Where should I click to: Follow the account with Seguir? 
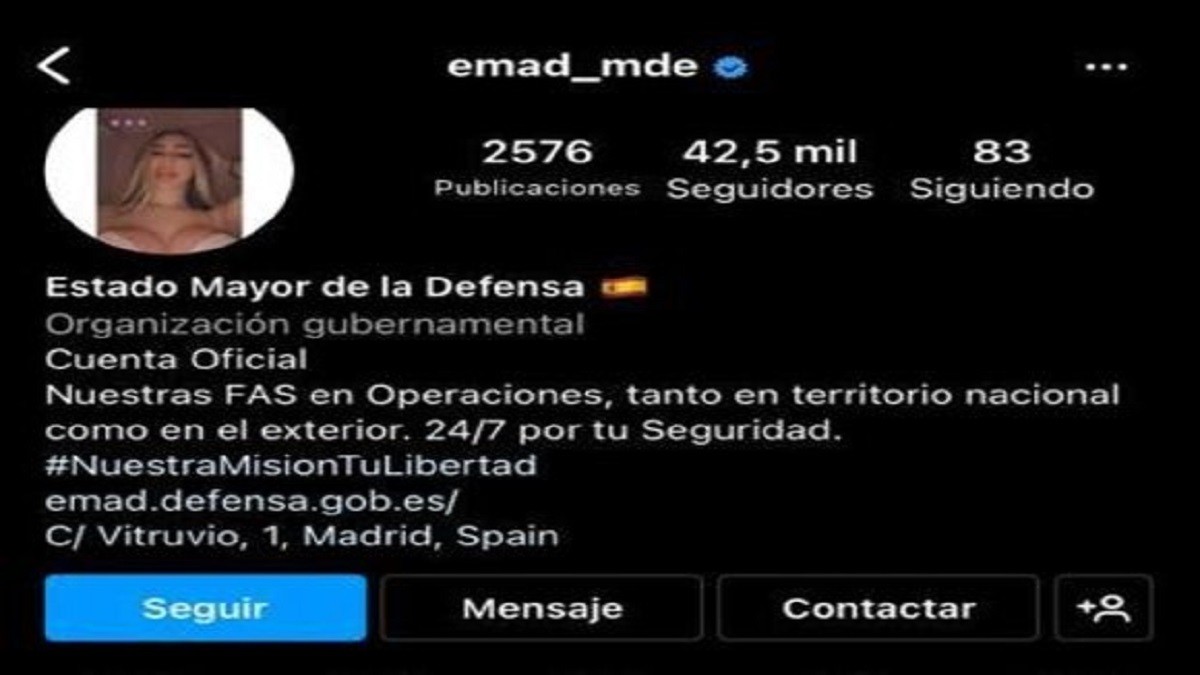coord(205,608)
